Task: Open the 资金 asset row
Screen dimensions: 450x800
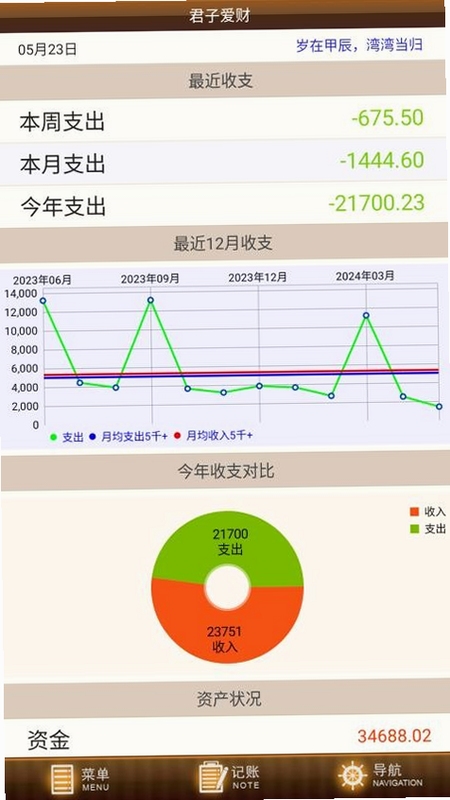Action: click(225, 738)
